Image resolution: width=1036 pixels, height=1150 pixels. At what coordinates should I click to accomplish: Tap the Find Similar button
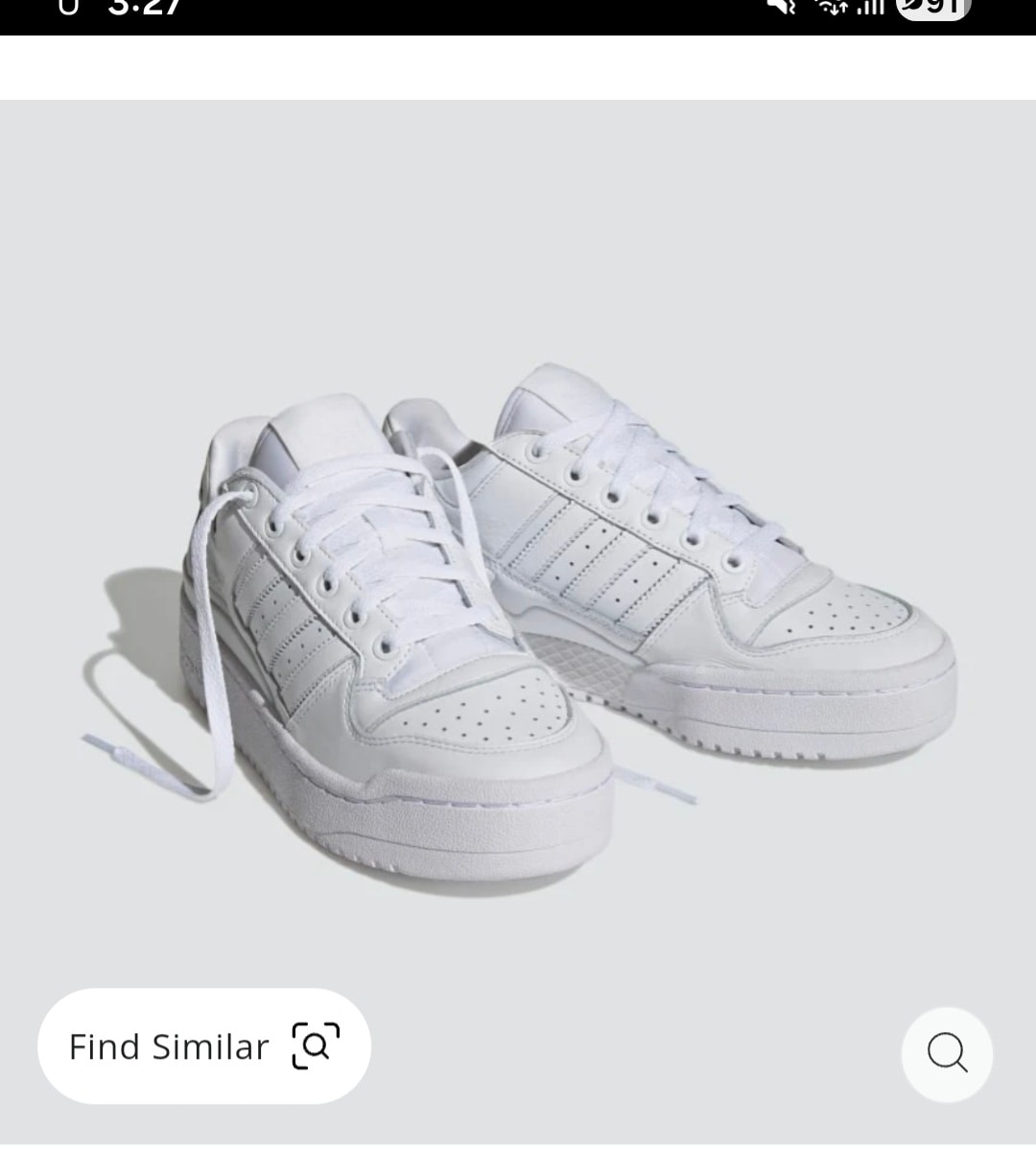[203, 1045]
